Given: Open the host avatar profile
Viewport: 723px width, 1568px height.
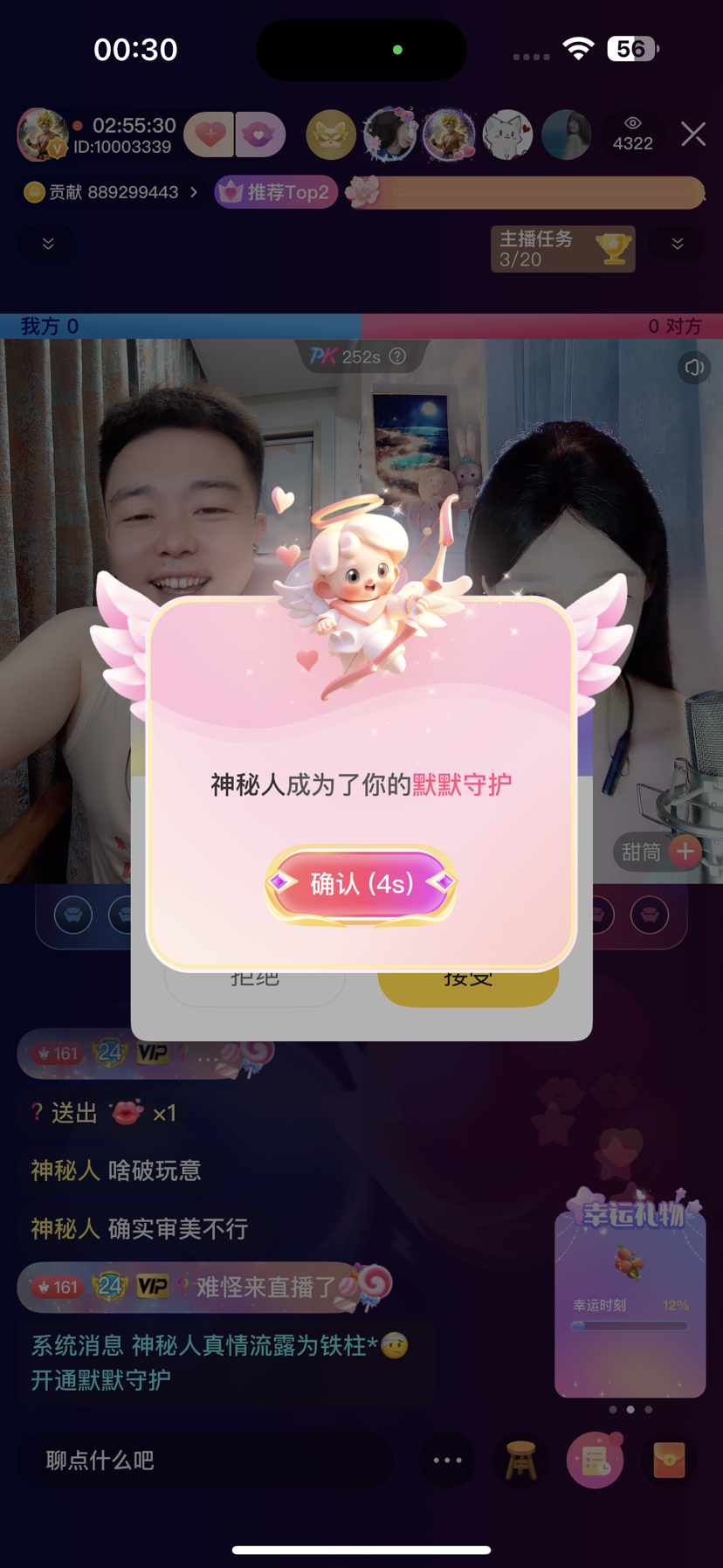Looking at the screenshot, I should click(x=41, y=135).
